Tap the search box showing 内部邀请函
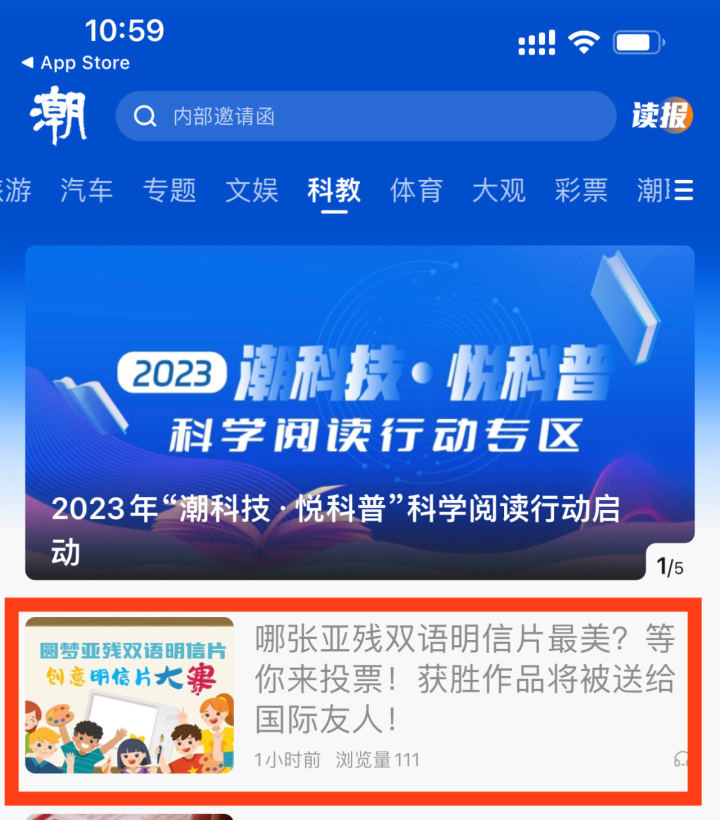 pos(365,117)
